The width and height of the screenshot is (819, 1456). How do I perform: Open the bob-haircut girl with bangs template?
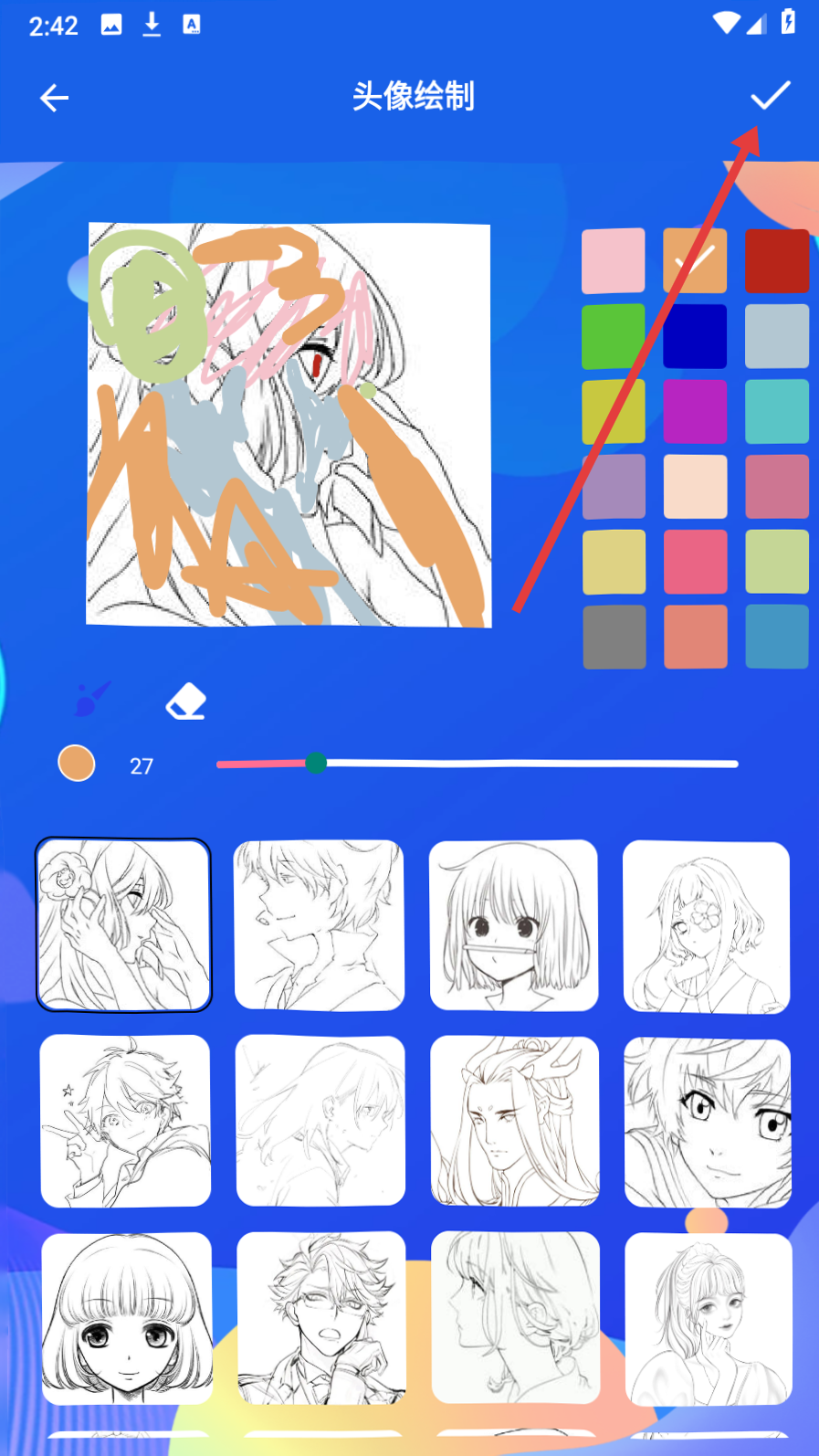126,1317
